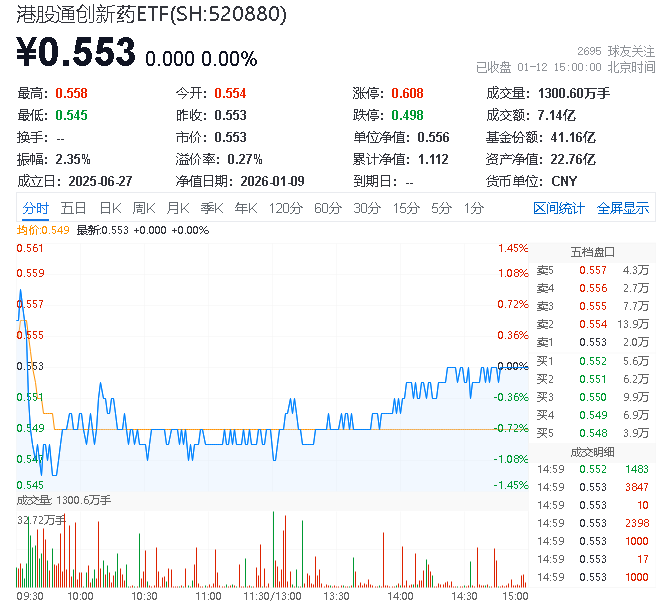Show the 周K weekly chart
This screenshot has width=656, height=615.
click(x=144, y=208)
